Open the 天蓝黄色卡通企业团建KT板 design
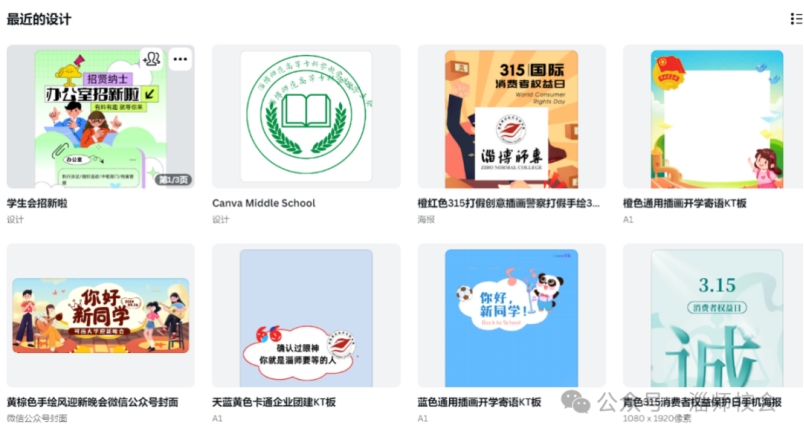 click(306, 315)
